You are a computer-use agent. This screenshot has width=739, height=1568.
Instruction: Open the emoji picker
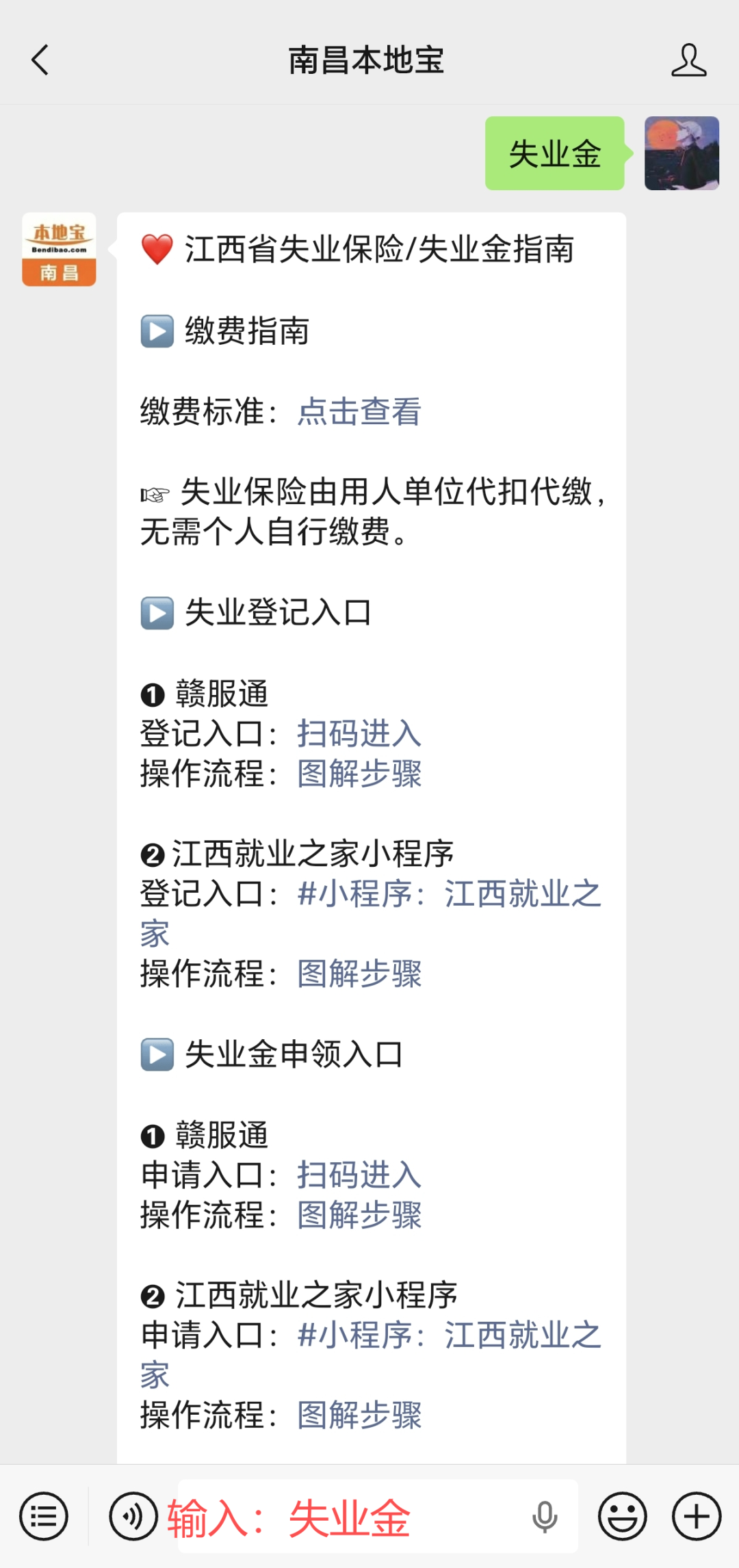point(622,1517)
